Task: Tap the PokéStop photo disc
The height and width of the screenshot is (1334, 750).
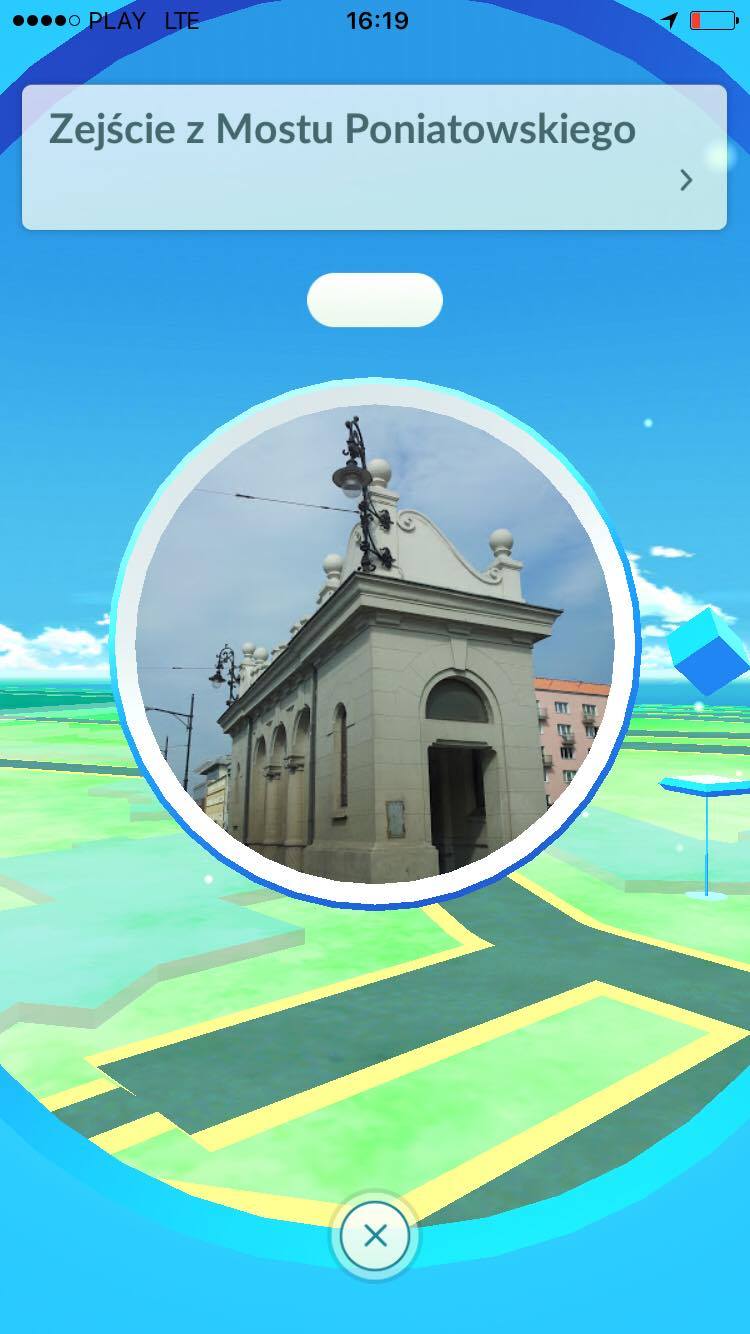Action: pyautogui.click(x=375, y=644)
